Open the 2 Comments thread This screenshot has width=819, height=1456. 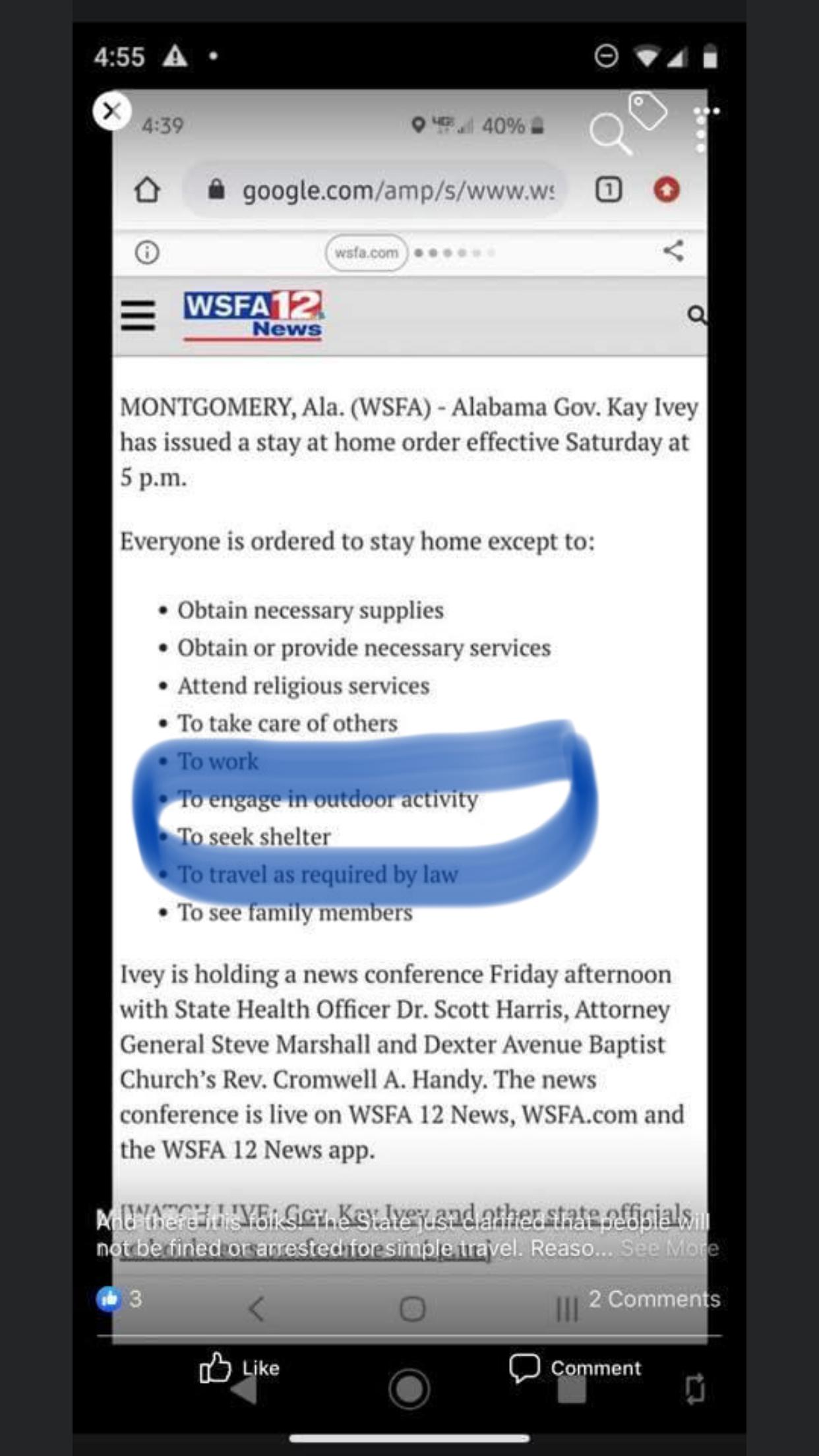click(653, 1298)
